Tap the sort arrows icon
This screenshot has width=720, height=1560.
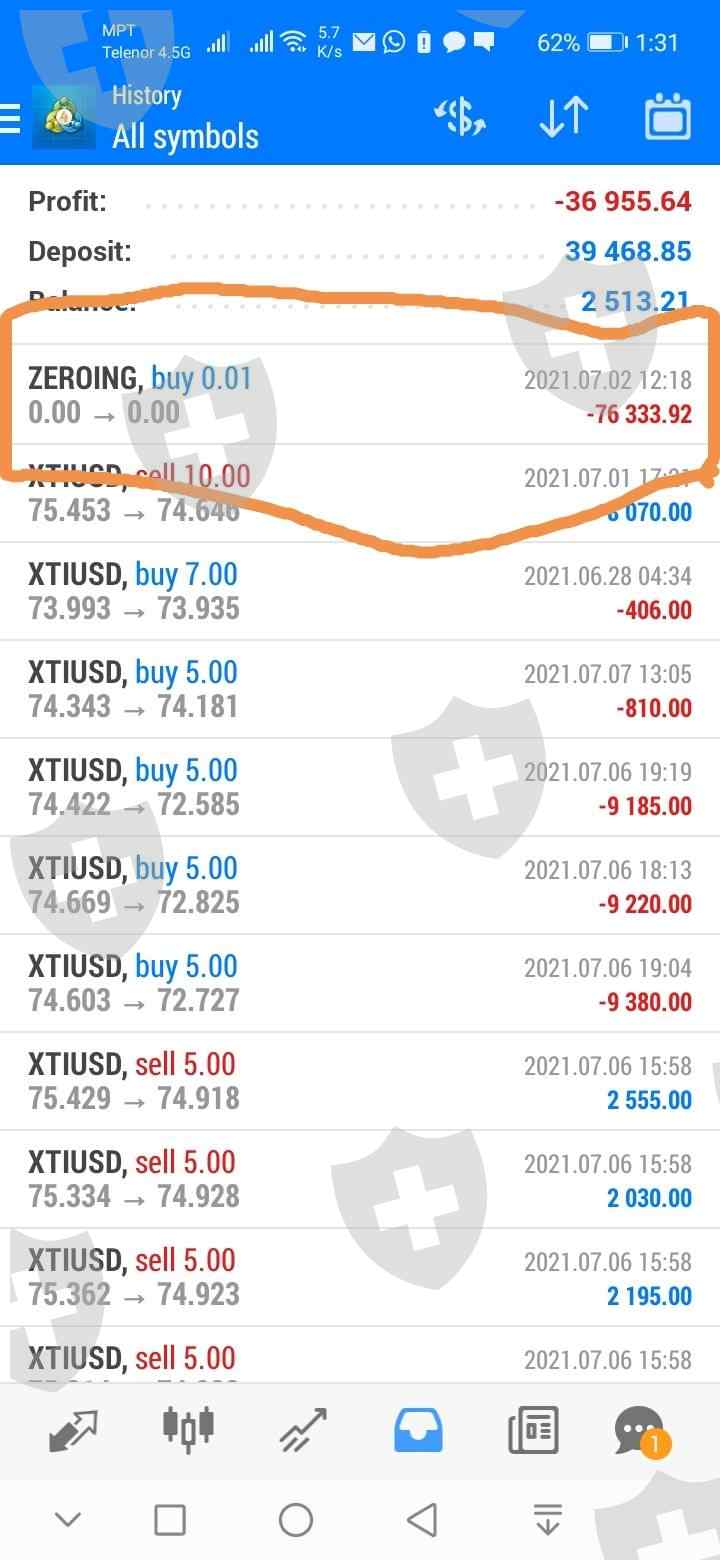pyautogui.click(x=563, y=118)
